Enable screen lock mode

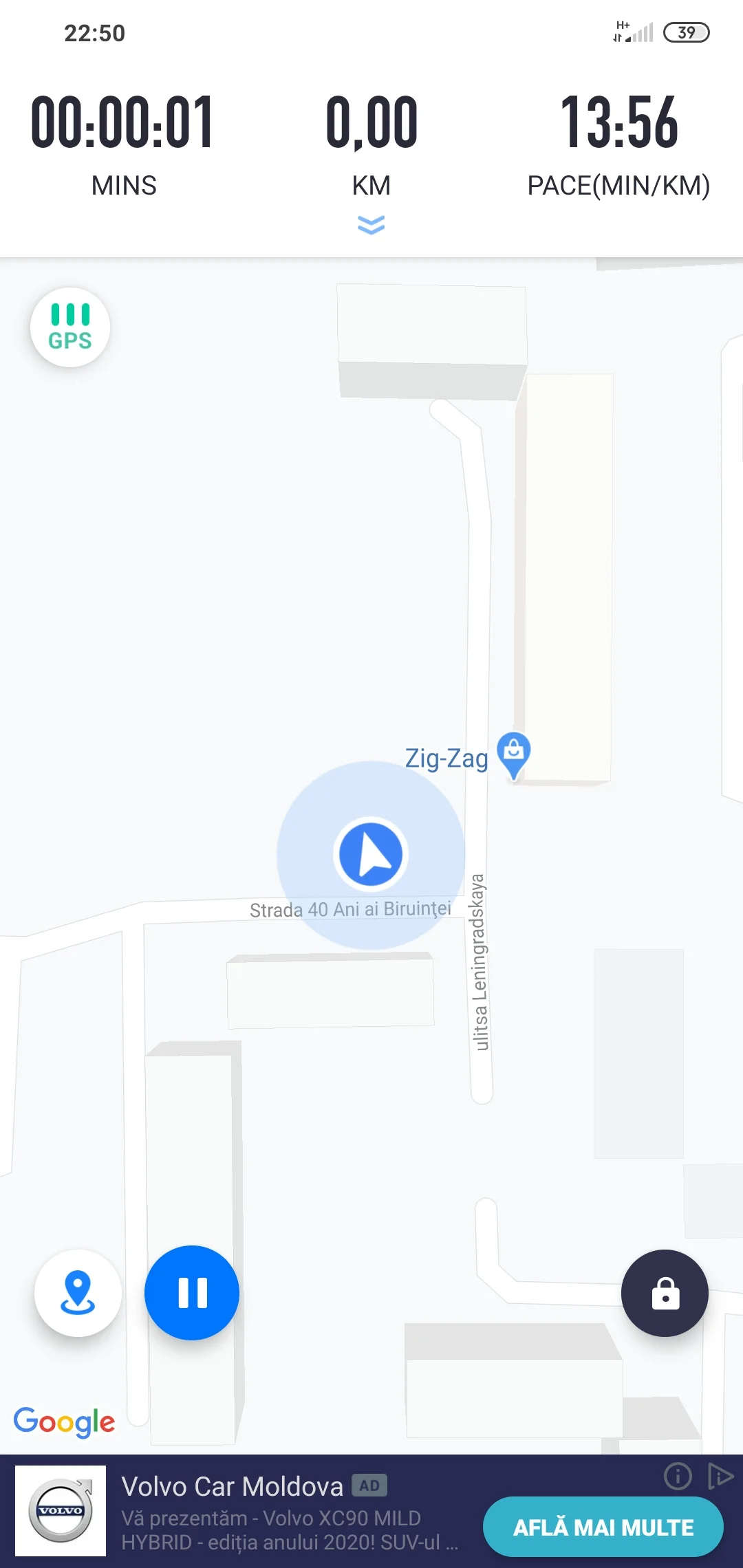665,1292
